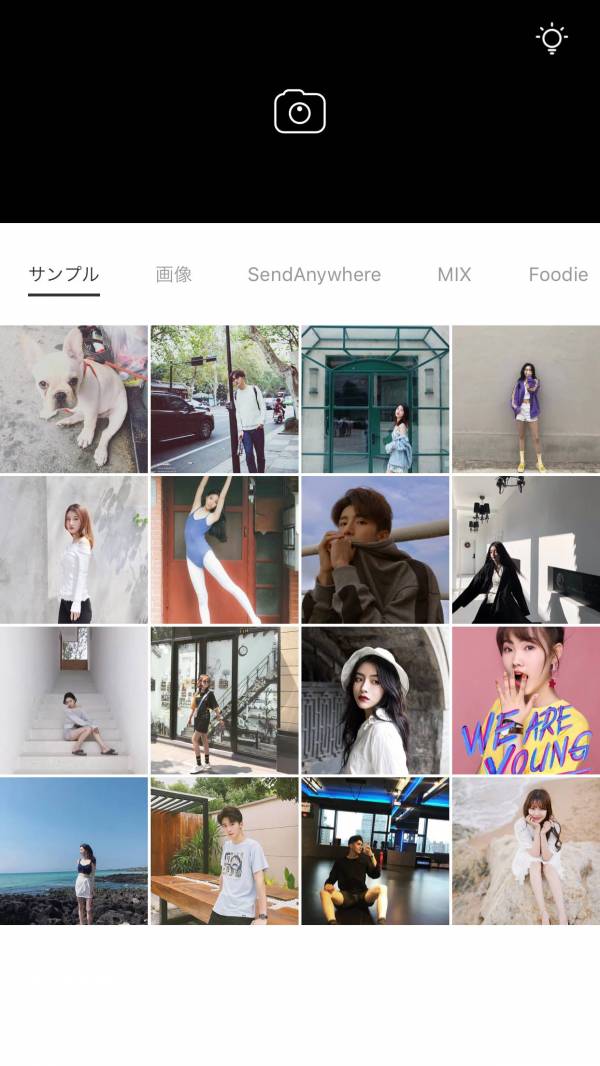Image resolution: width=600 pixels, height=1066 pixels.
Task: Open the MIX album tab
Action: (x=454, y=274)
